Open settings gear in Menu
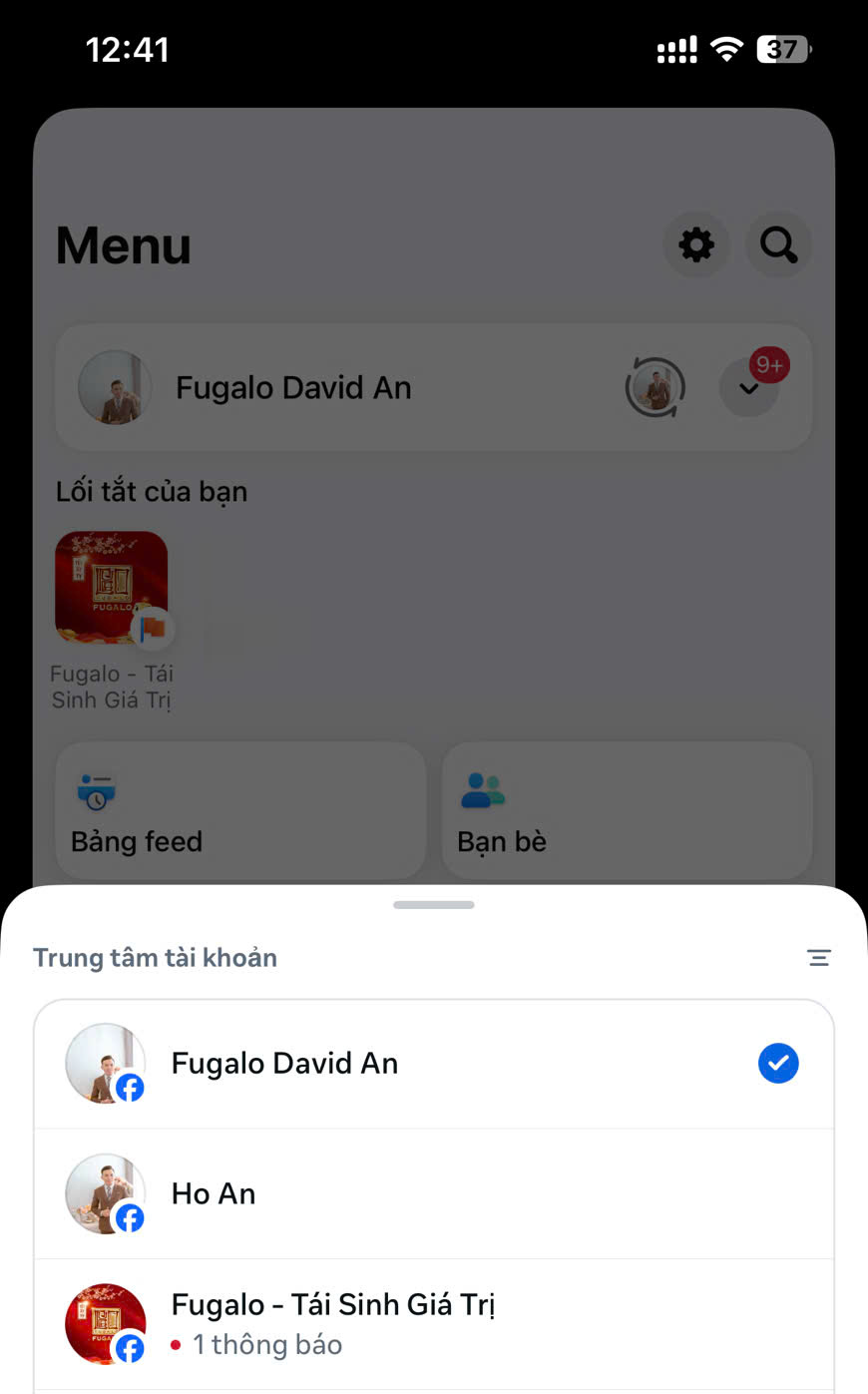Viewport: 868px width, 1394px height. tap(696, 244)
